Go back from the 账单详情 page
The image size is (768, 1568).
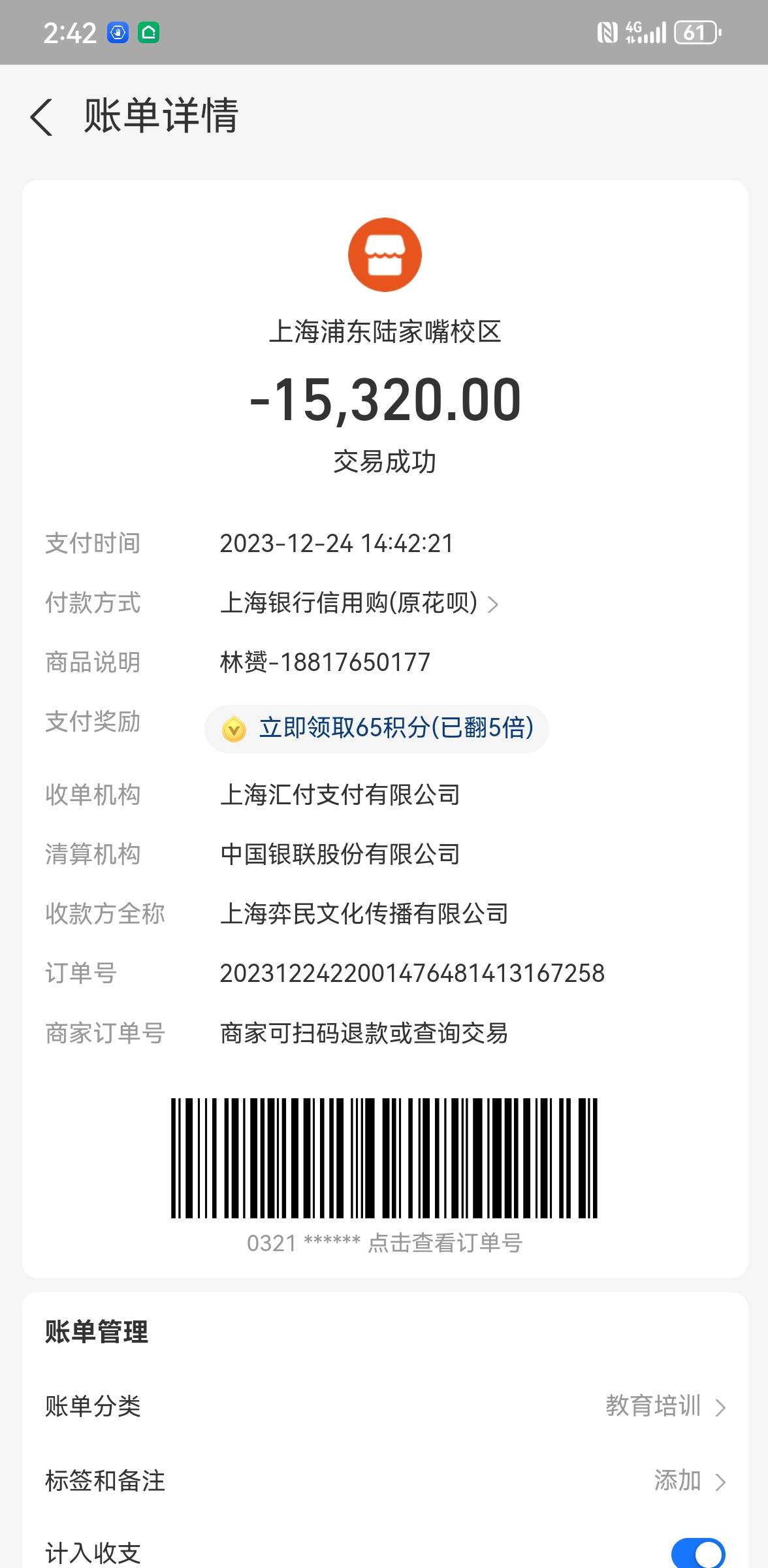pos(42,118)
